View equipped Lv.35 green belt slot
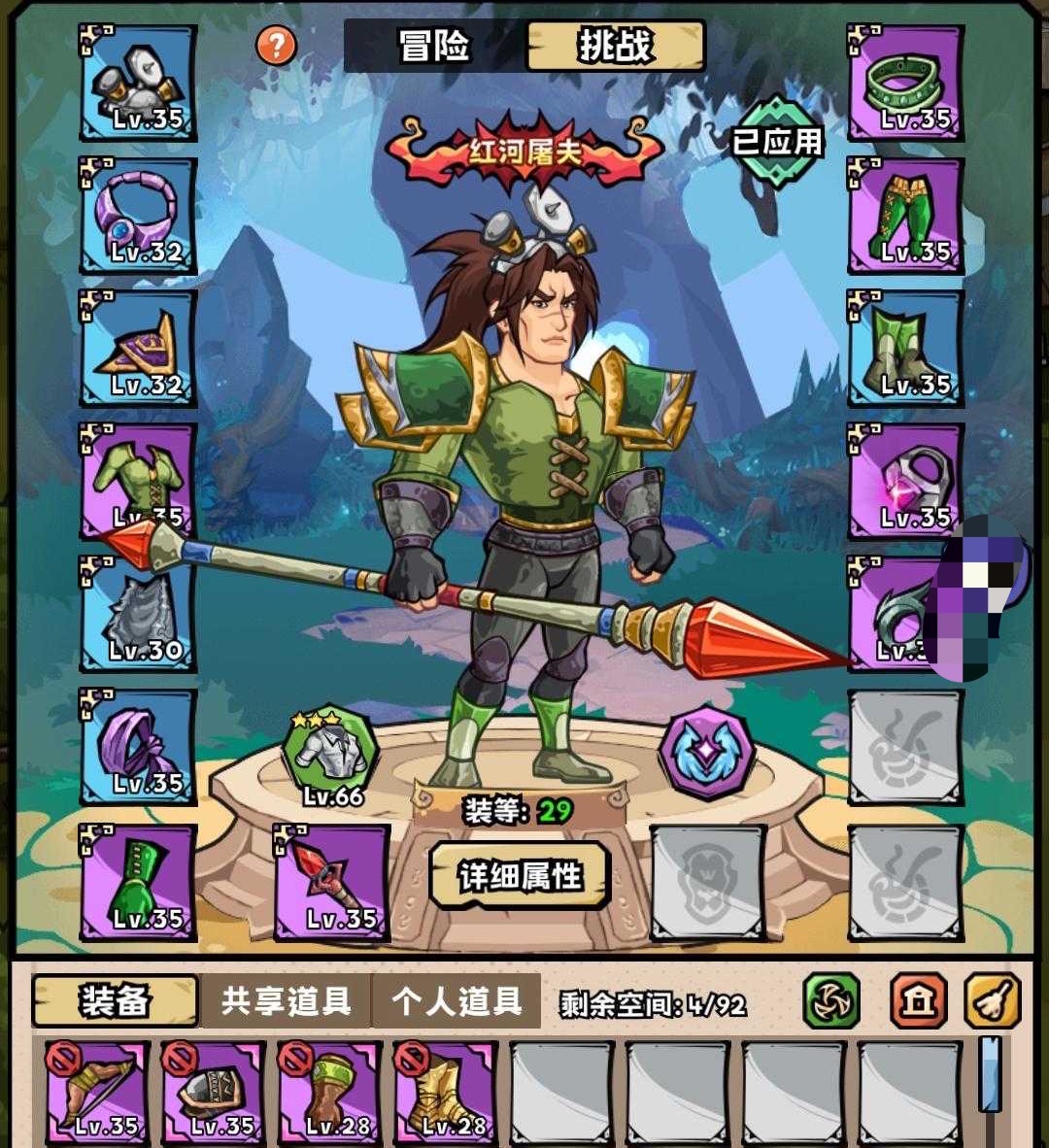Image resolution: width=1049 pixels, height=1148 pixels. click(x=906, y=84)
